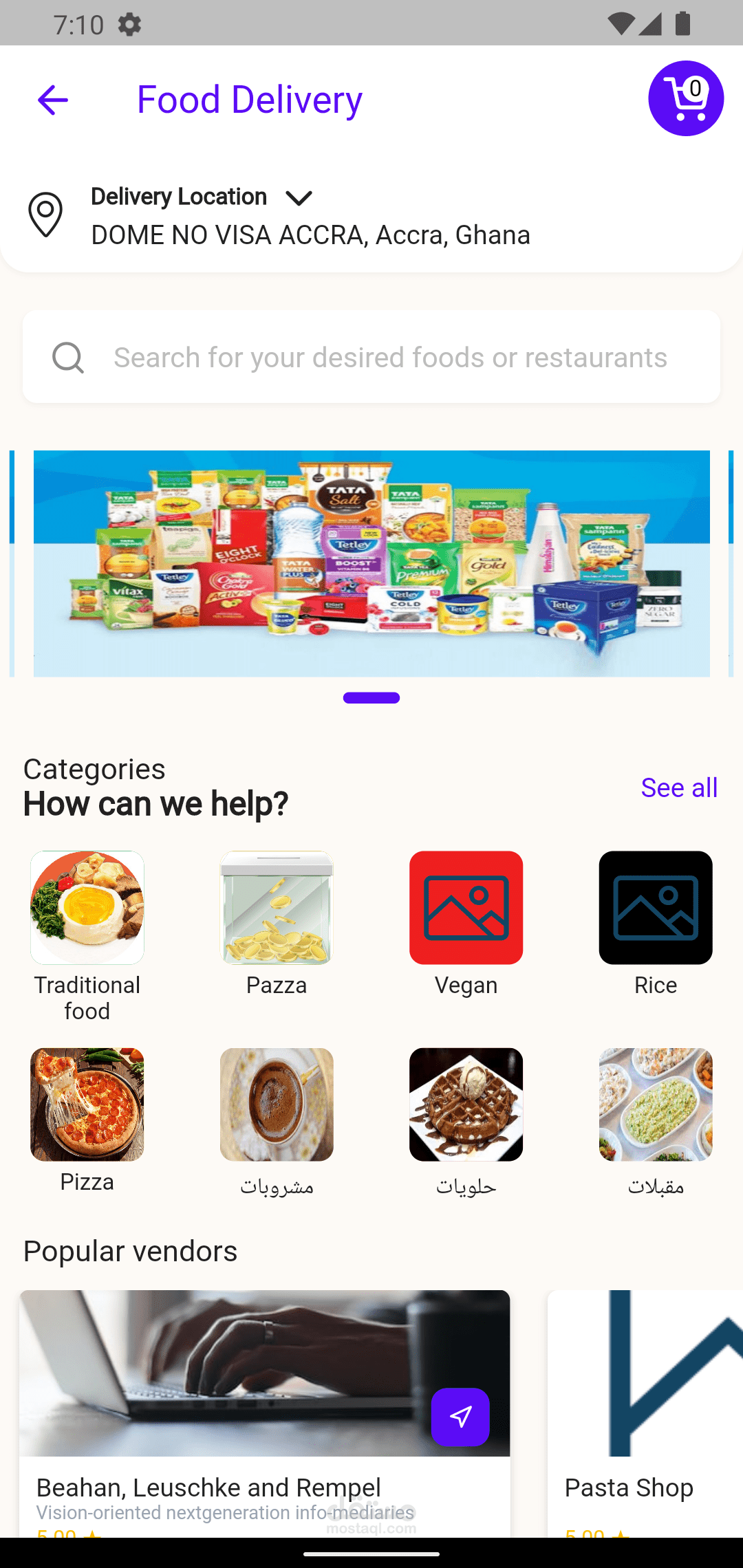Open the shopping cart
This screenshot has width=743, height=1568.
pyautogui.click(x=685, y=98)
